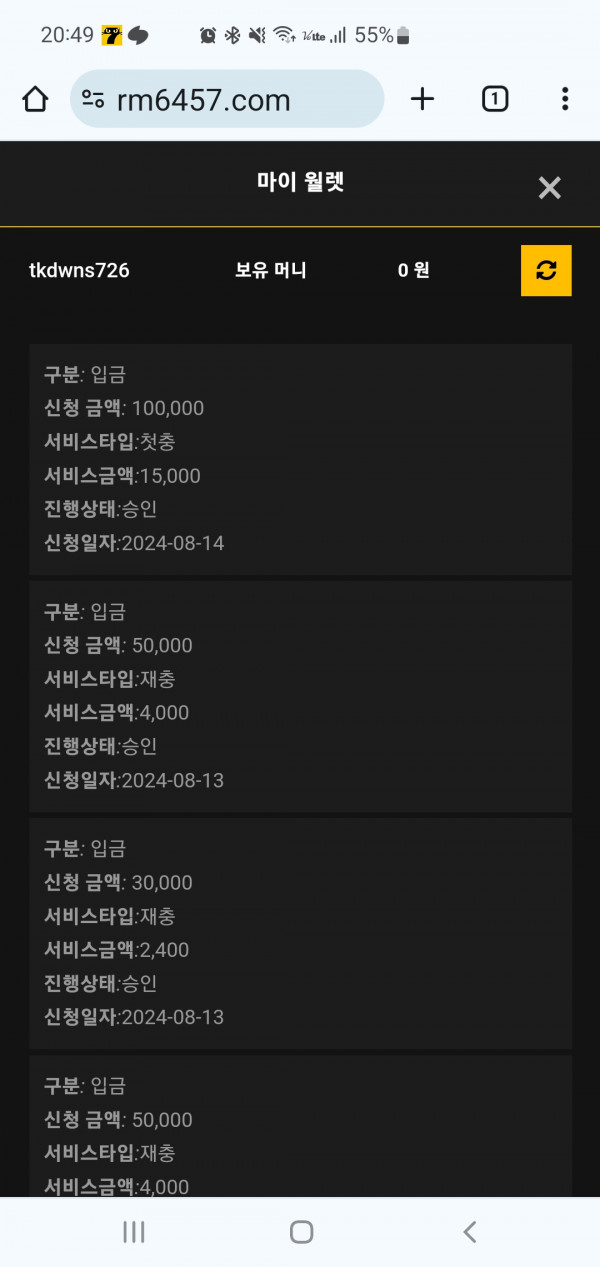Image resolution: width=600 pixels, height=1267 pixels.
Task: Open the browser overflow menu
Action: click(x=565, y=99)
